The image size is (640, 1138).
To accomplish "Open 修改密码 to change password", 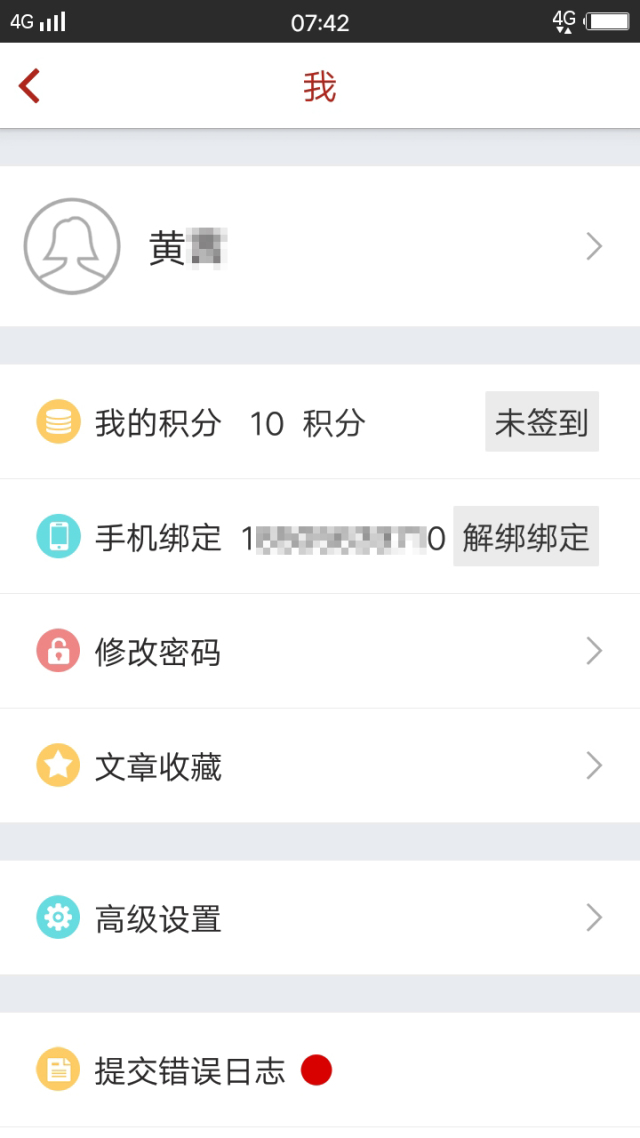I will tap(320, 652).
